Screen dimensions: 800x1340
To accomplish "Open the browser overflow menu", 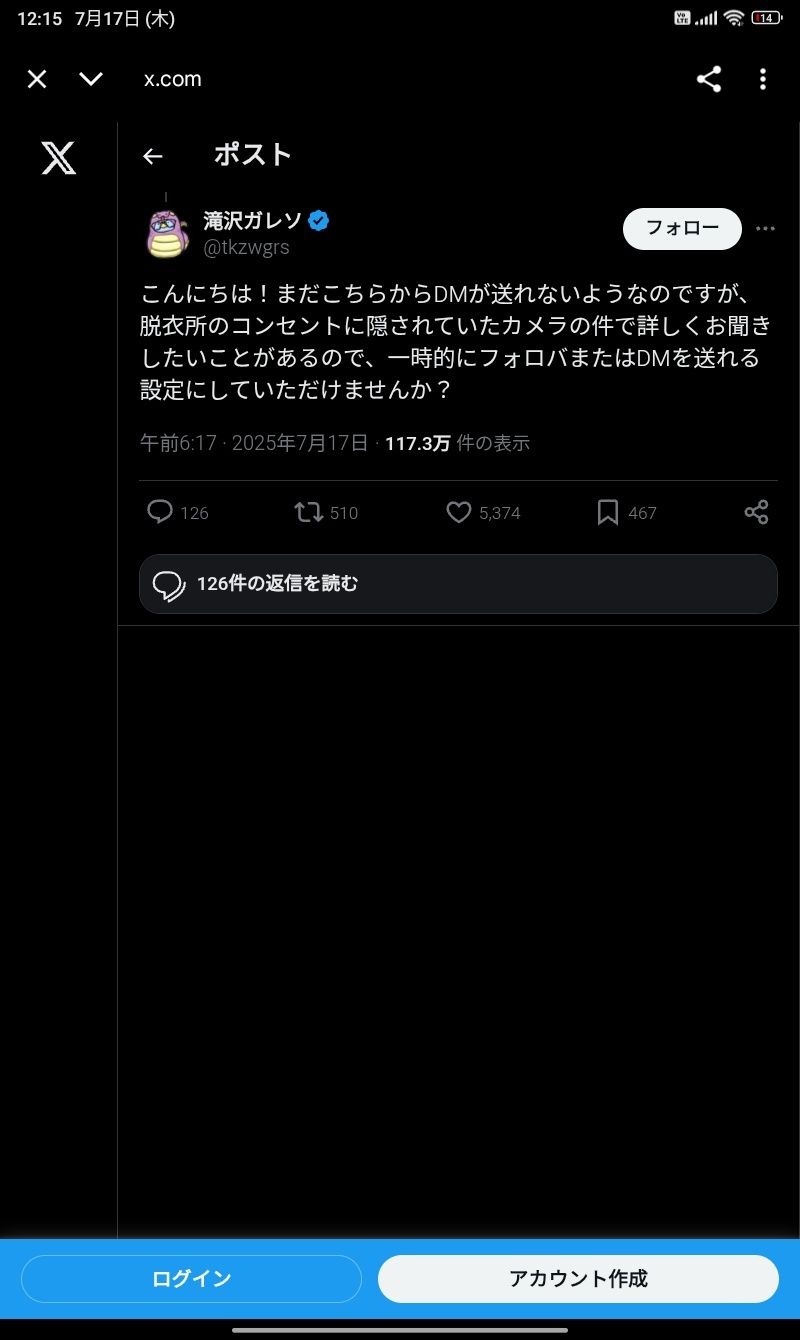I will point(763,79).
